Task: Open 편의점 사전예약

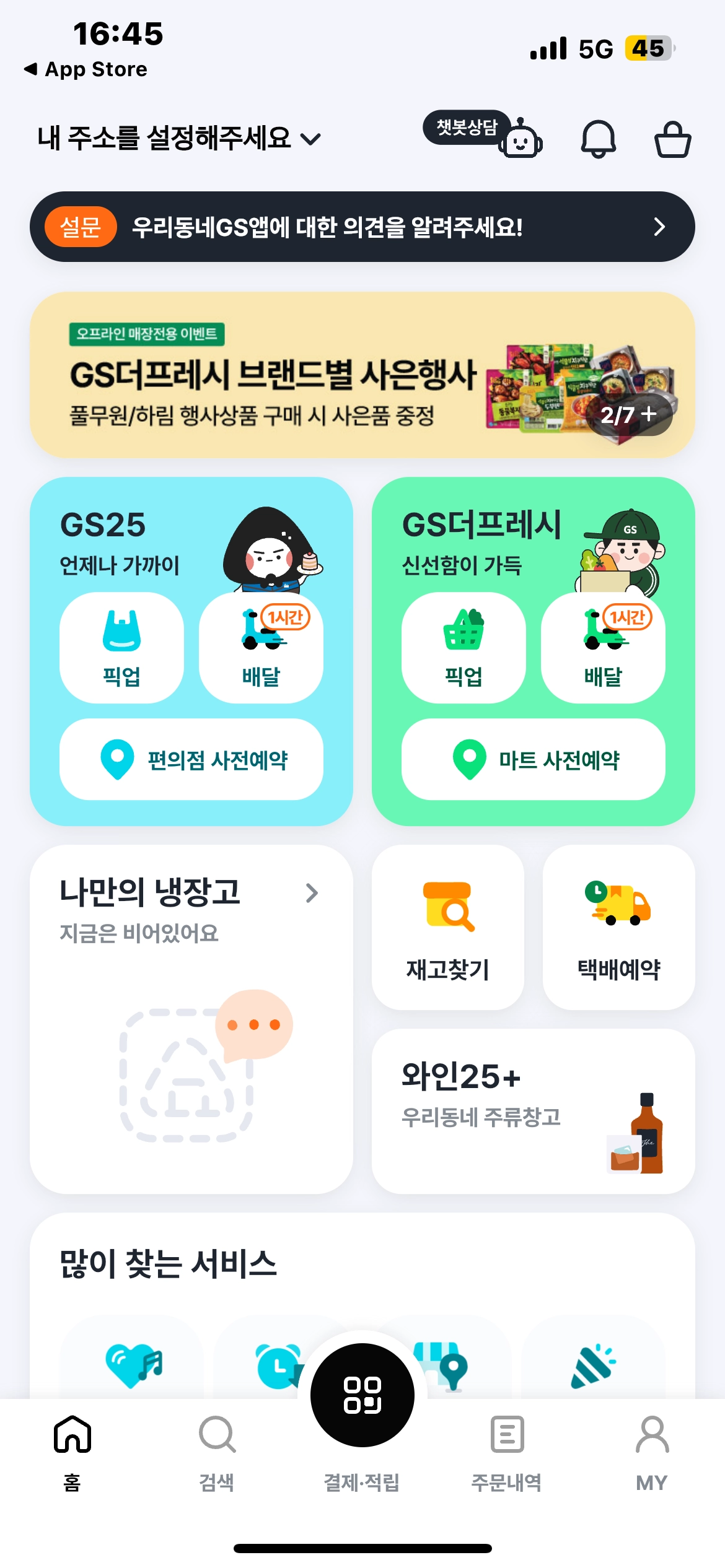Action: pos(191,759)
